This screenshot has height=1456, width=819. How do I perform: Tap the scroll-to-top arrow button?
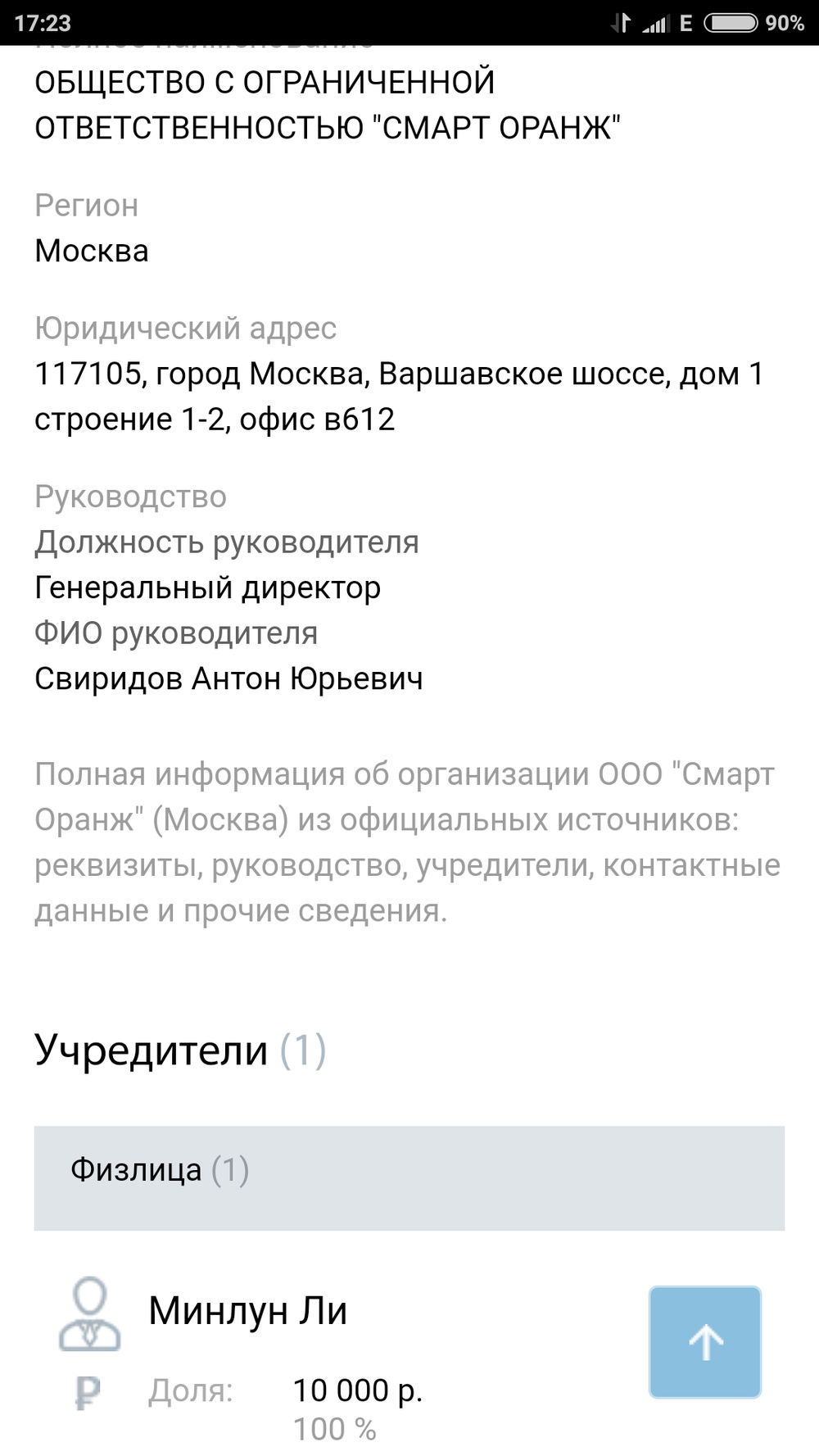click(x=705, y=1341)
